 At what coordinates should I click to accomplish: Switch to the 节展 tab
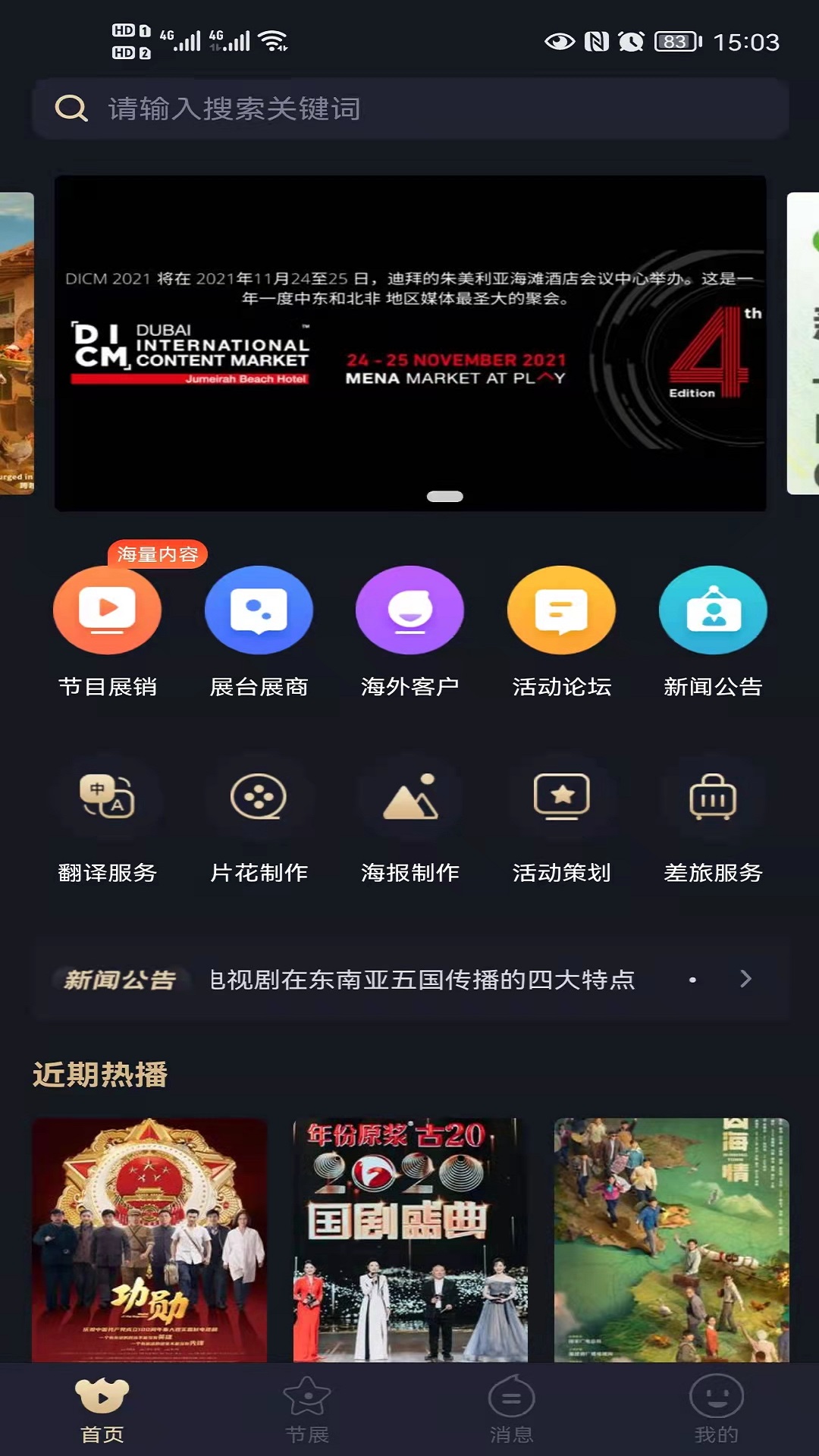[307, 1410]
